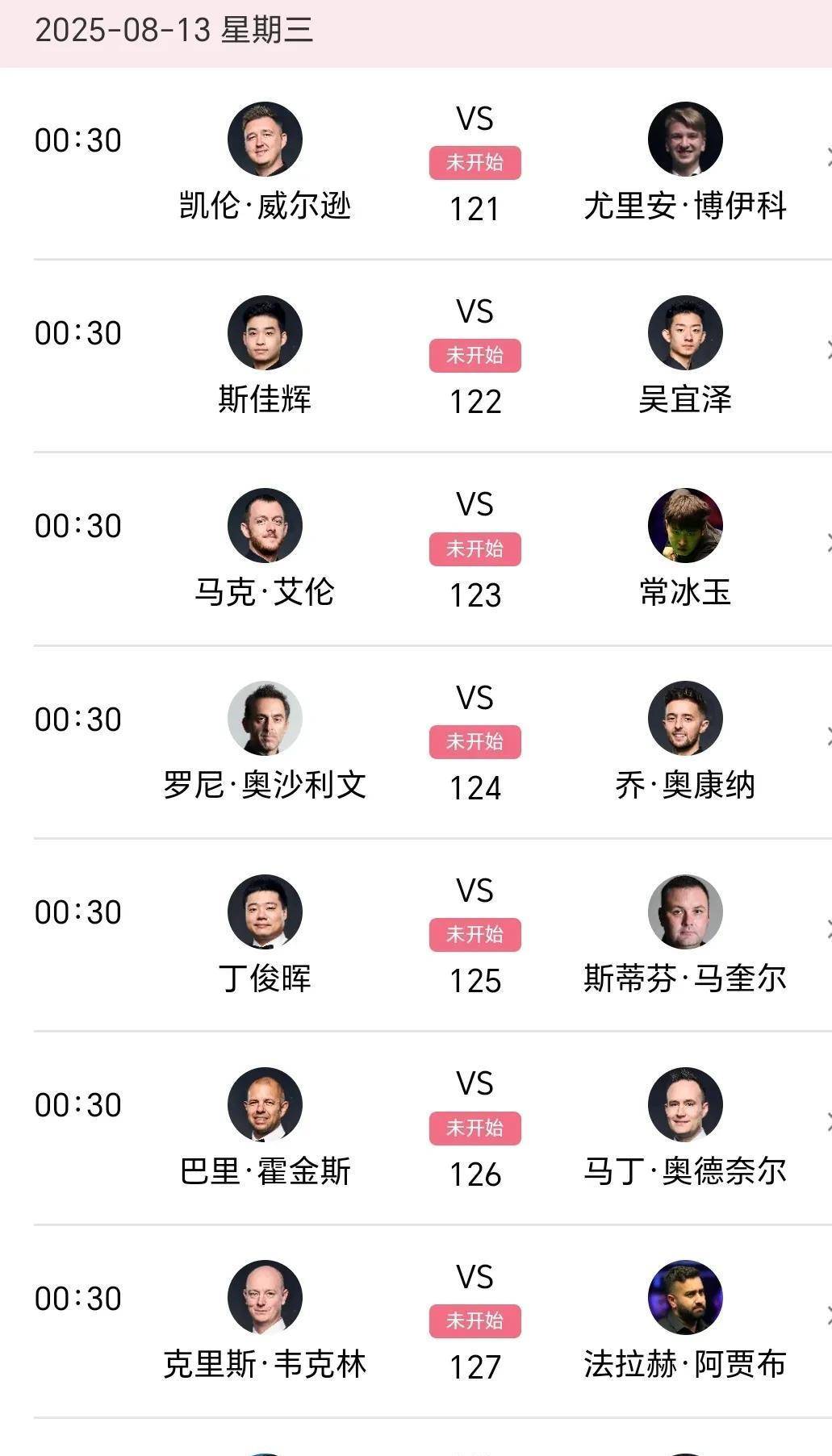This screenshot has width=832, height=1456.
Task: Click the 未开始 badge on match 122
Action: tap(475, 356)
